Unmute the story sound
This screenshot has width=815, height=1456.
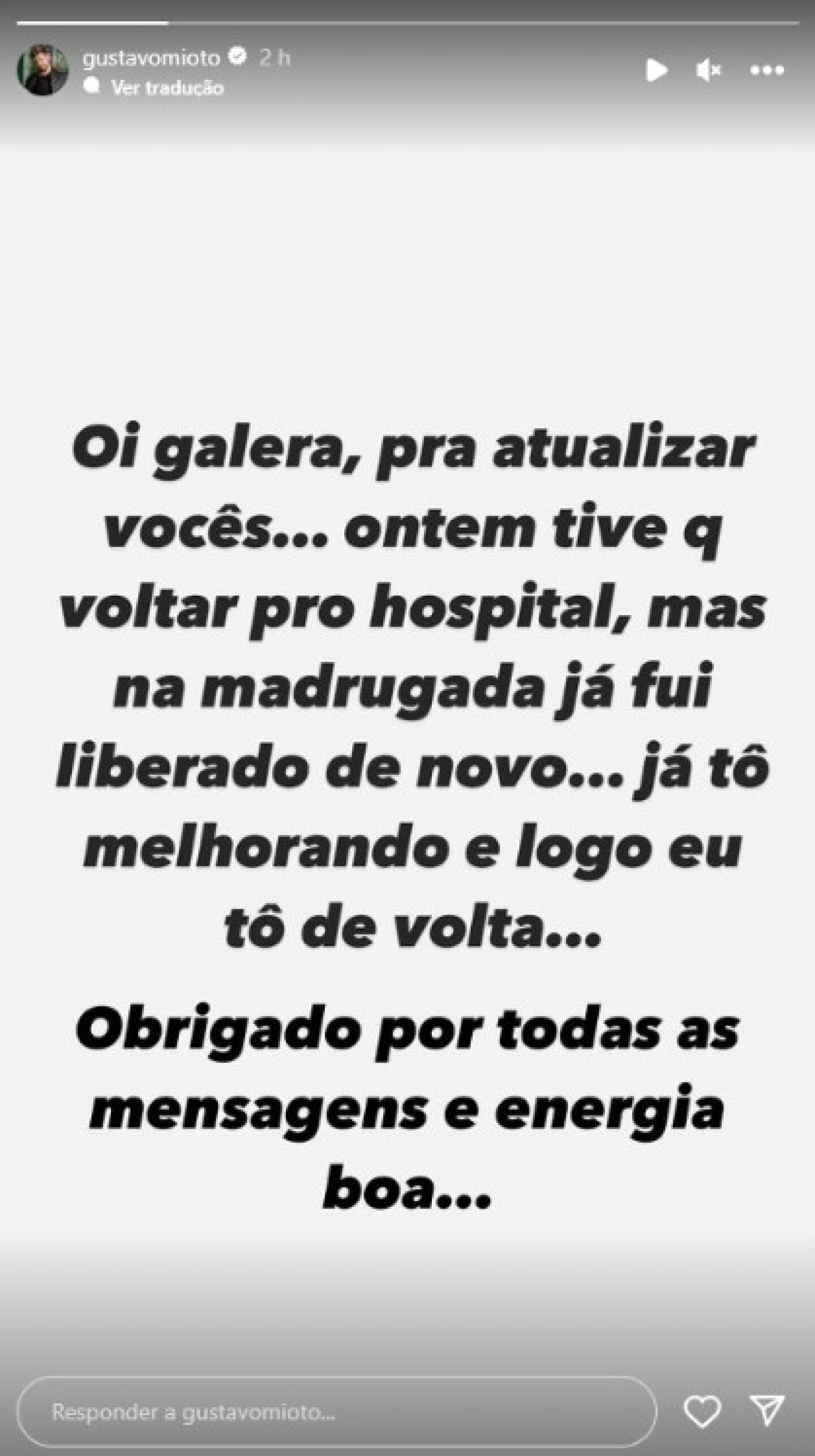[x=709, y=70]
